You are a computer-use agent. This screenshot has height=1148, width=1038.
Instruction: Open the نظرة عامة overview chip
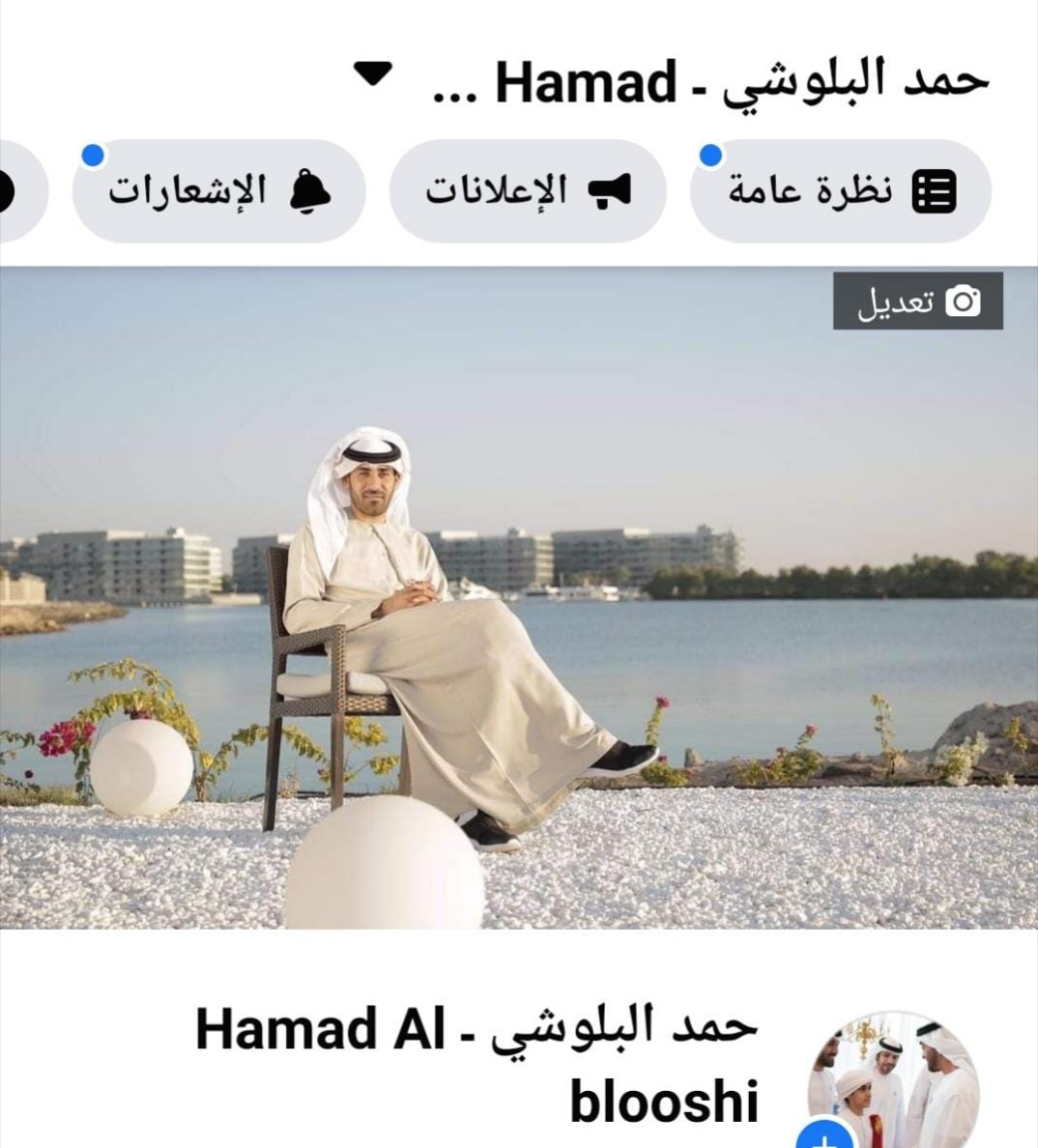pos(840,191)
